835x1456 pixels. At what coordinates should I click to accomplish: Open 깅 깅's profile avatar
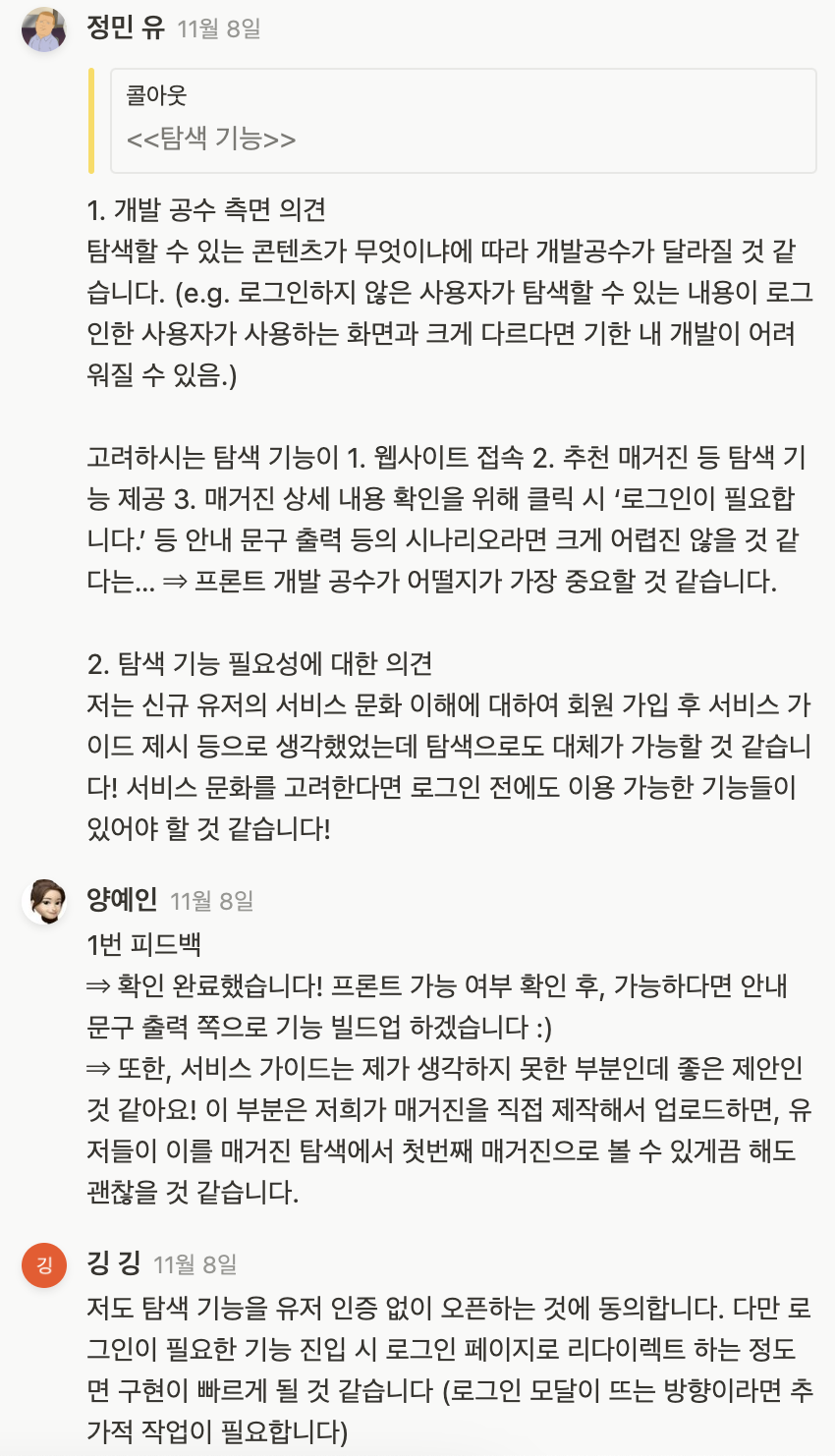[x=44, y=1264]
